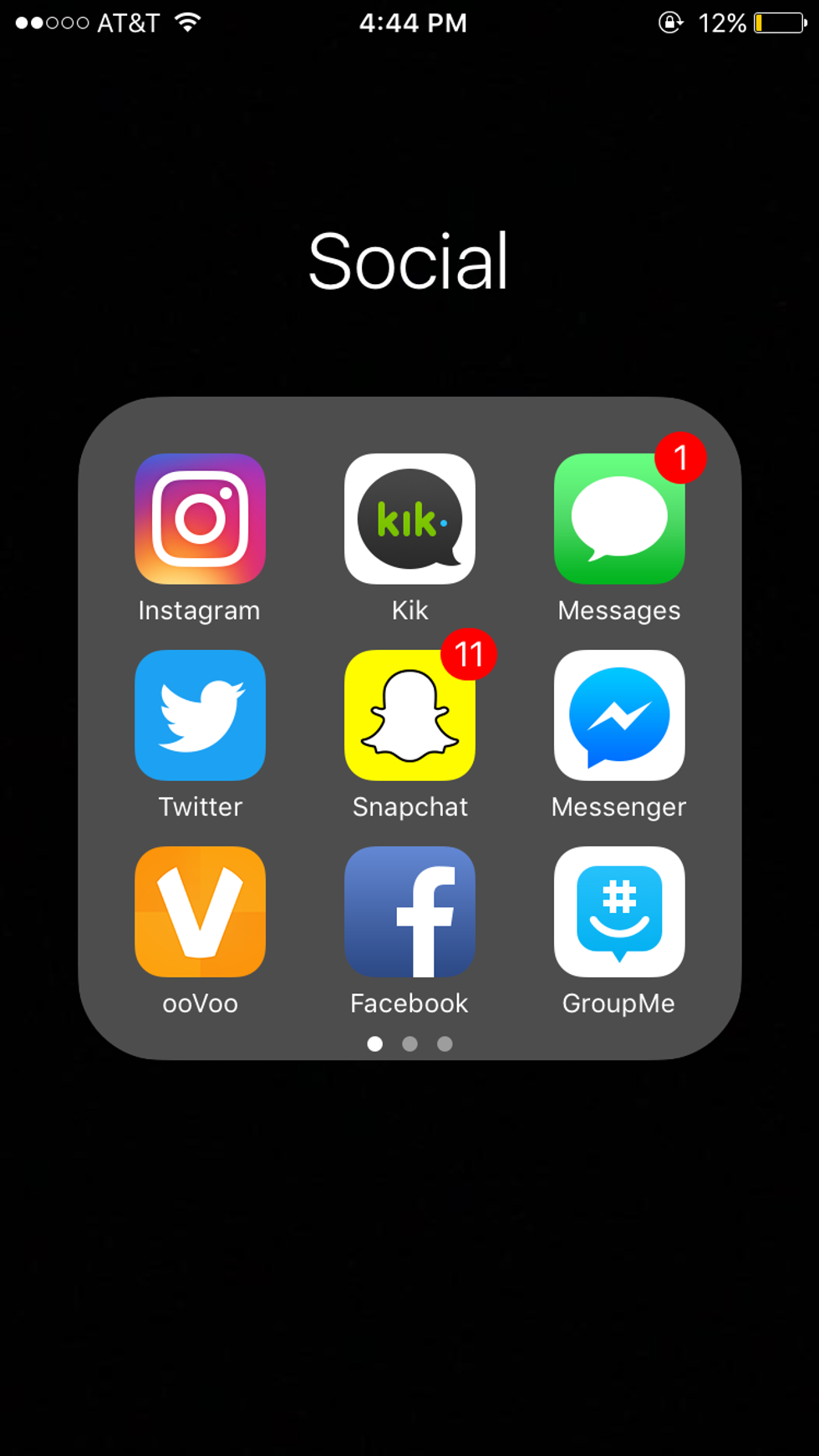Launch the ooVoo app

pyautogui.click(x=200, y=911)
